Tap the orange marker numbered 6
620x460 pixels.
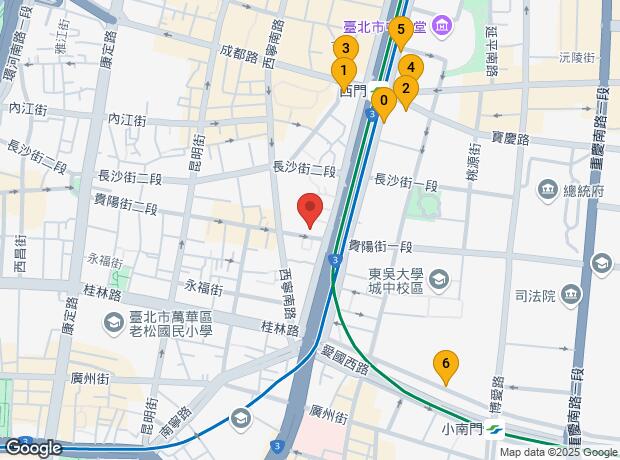pos(445,364)
